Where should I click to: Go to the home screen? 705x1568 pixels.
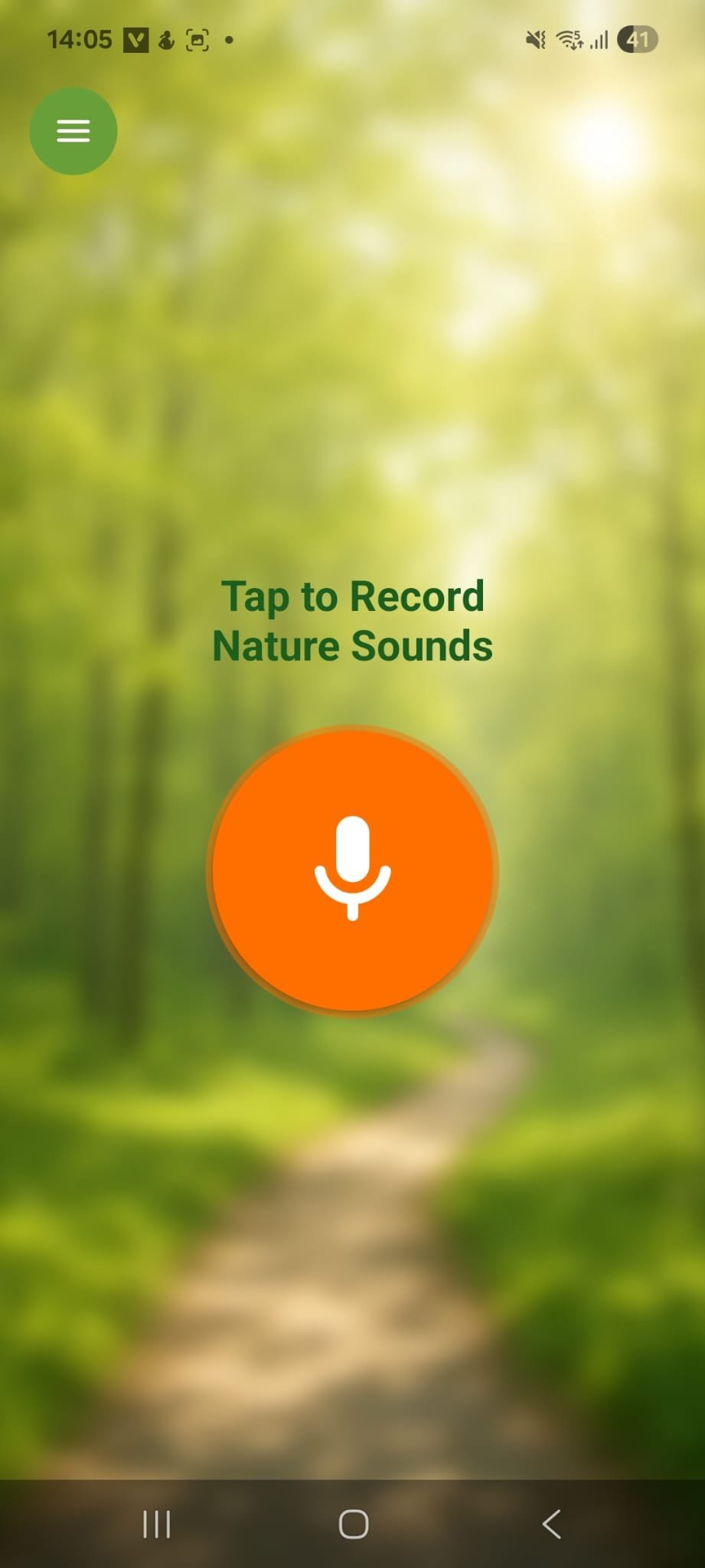353,1524
